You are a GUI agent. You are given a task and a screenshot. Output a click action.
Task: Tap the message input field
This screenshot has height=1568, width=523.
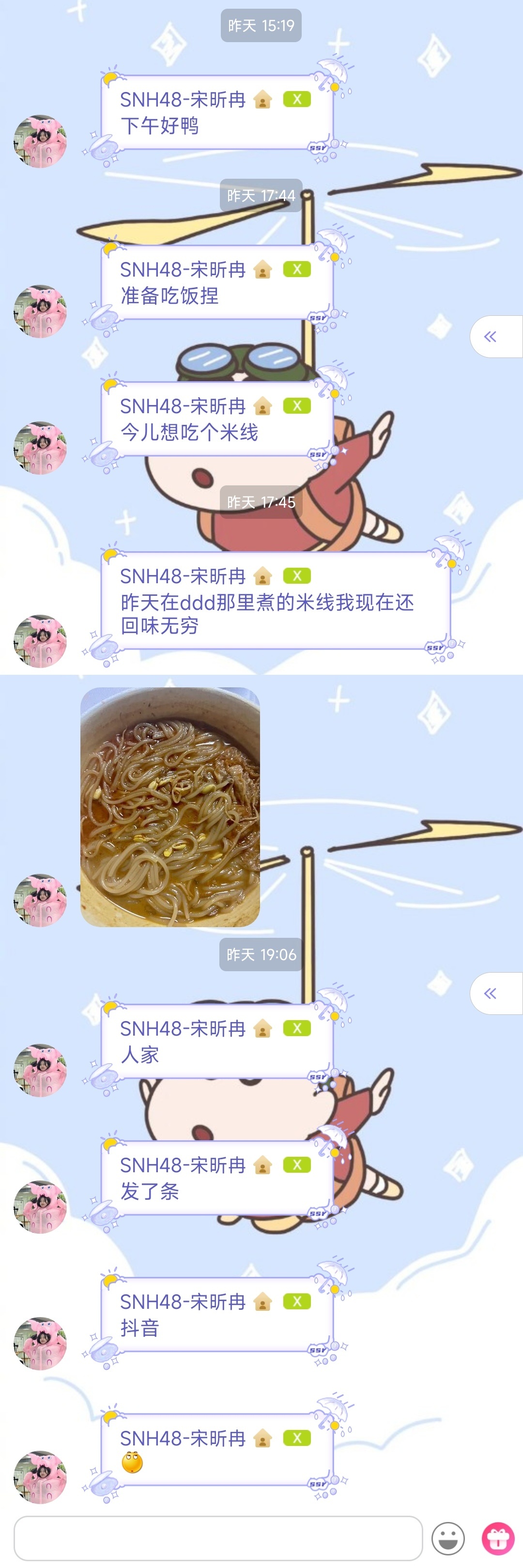tap(217, 1537)
